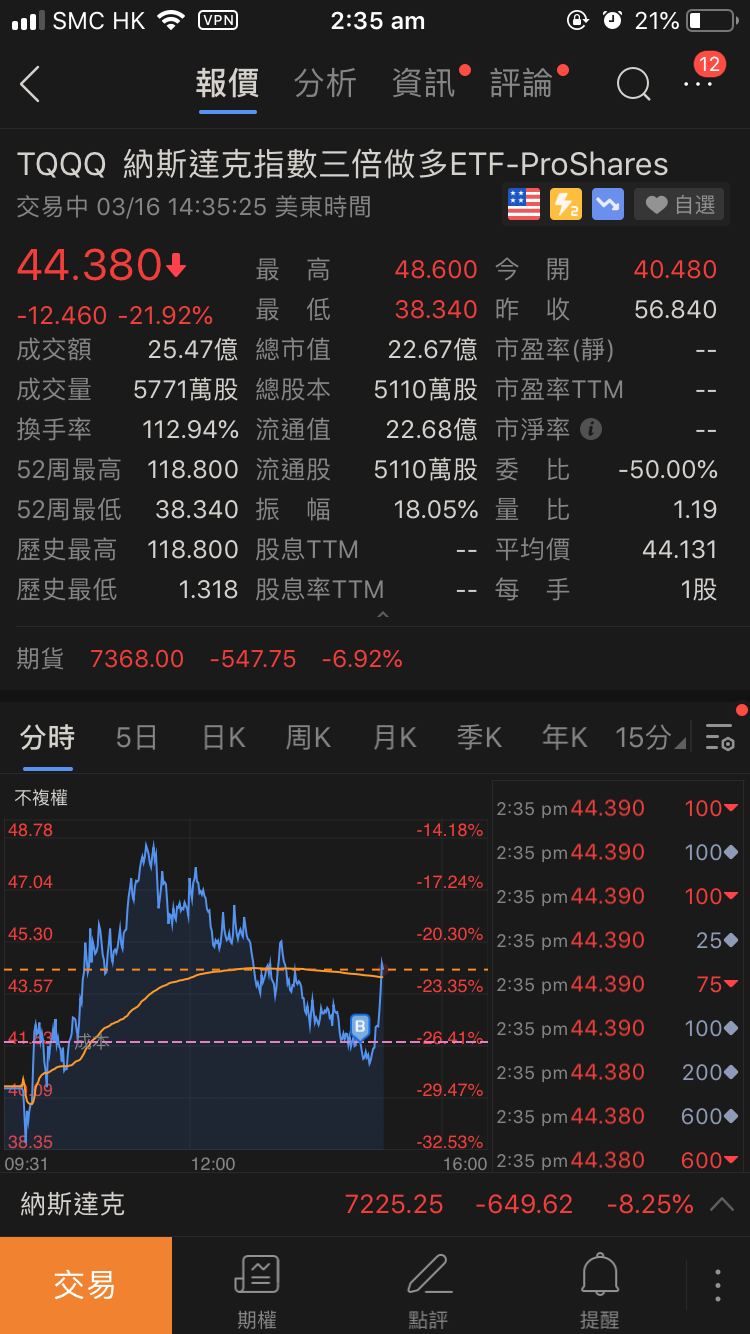Open the 15分 interval dropdown
750x1334 pixels.
point(650,738)
